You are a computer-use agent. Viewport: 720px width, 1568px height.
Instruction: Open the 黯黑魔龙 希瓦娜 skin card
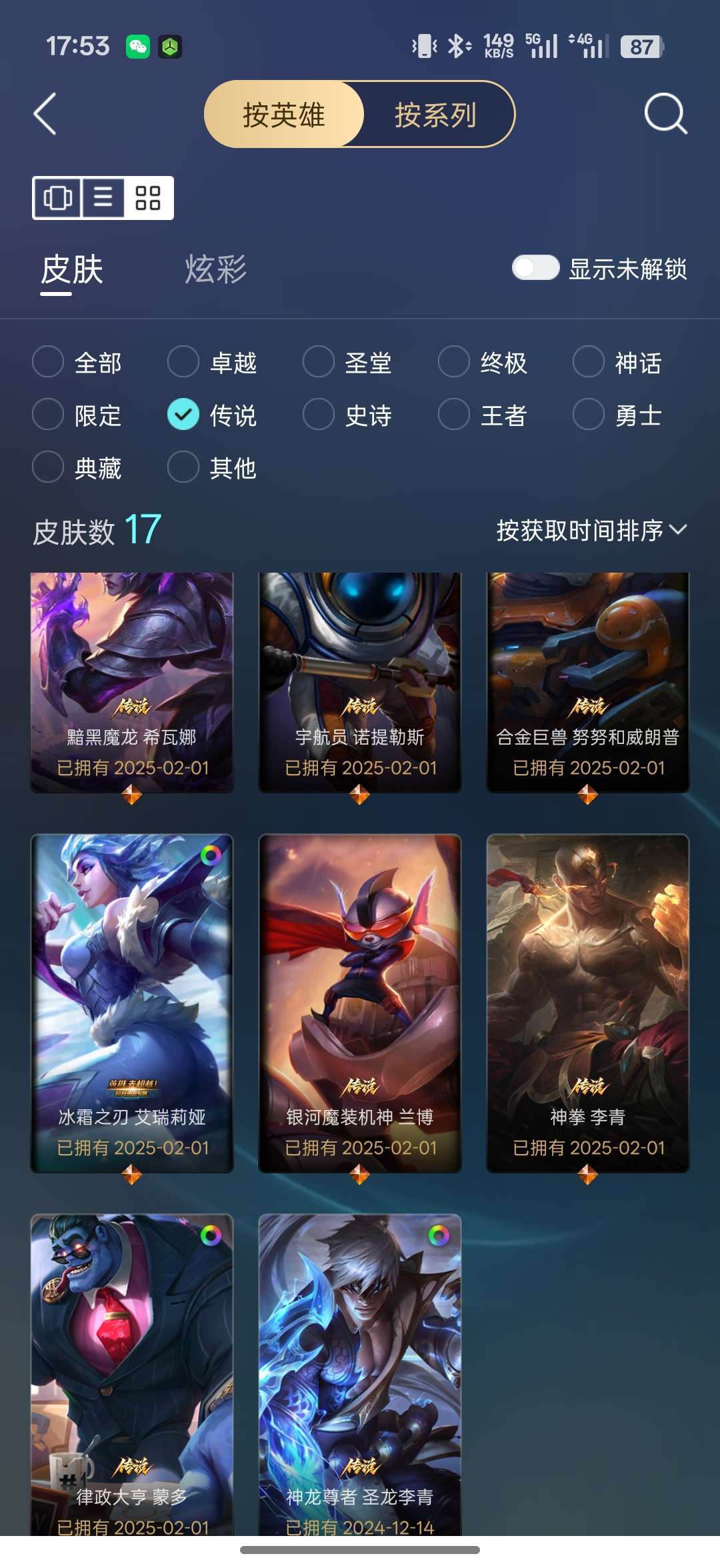pyautogui.click(x=132, y=681)
